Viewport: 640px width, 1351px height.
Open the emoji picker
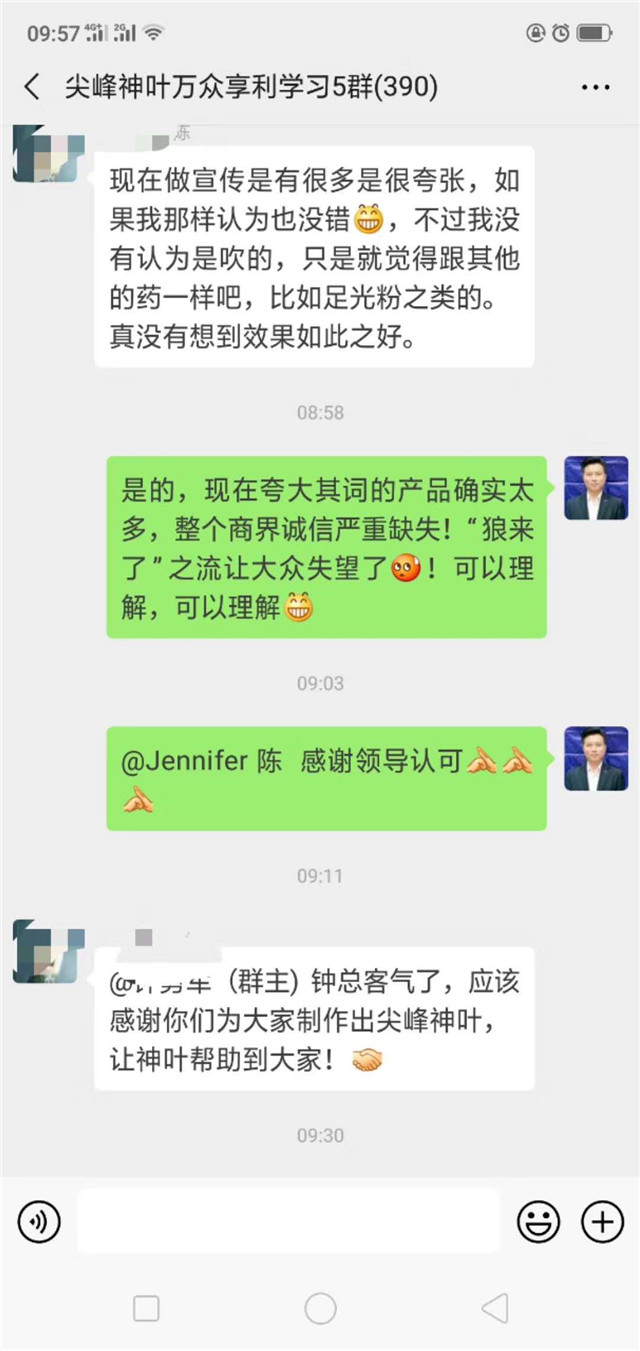click(537, 1221)
